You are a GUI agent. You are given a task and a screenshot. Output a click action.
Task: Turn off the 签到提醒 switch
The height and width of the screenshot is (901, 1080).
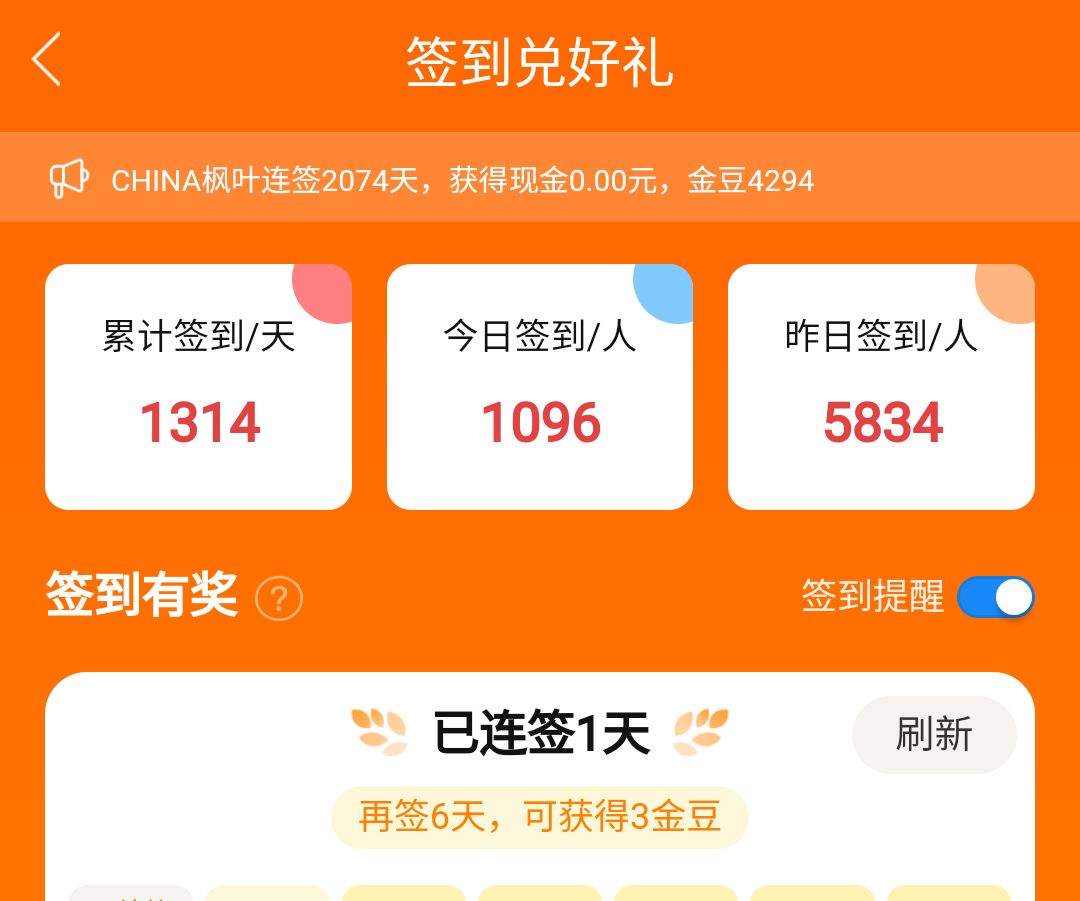tap(995, 597)
